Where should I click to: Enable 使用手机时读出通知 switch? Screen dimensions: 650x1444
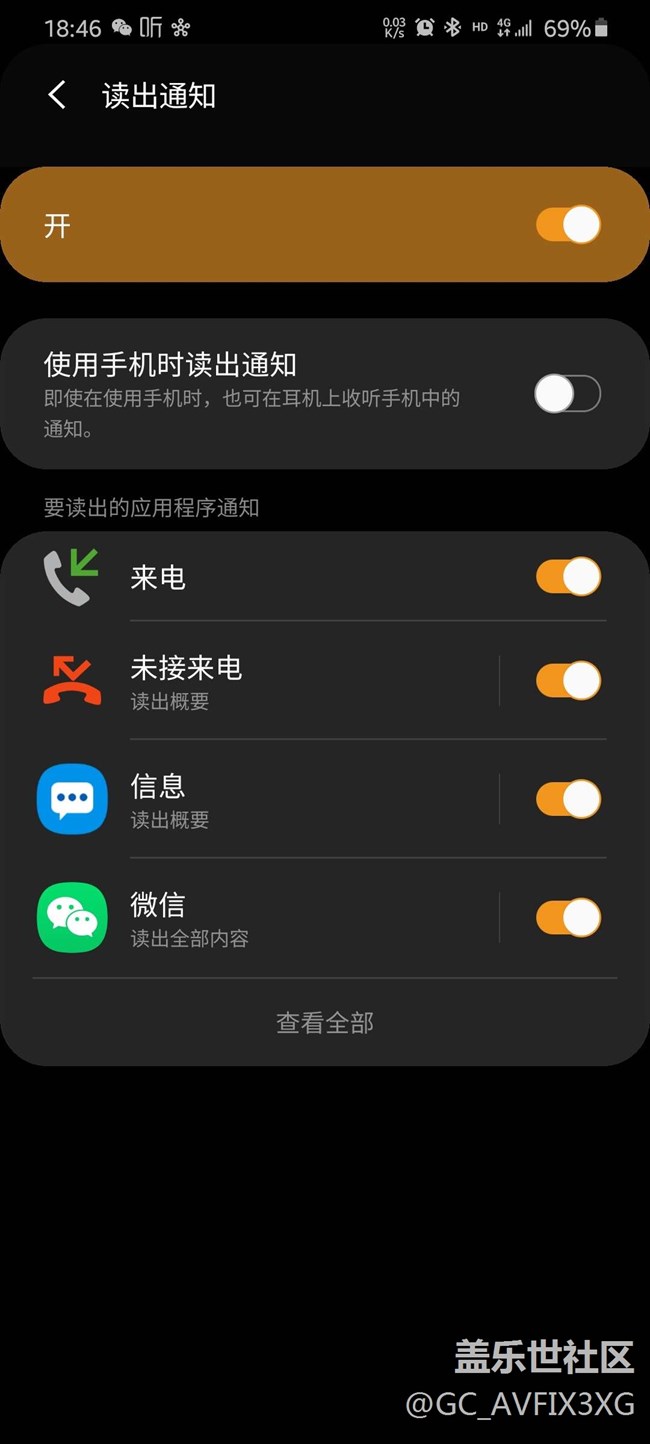tap(568, 394)
